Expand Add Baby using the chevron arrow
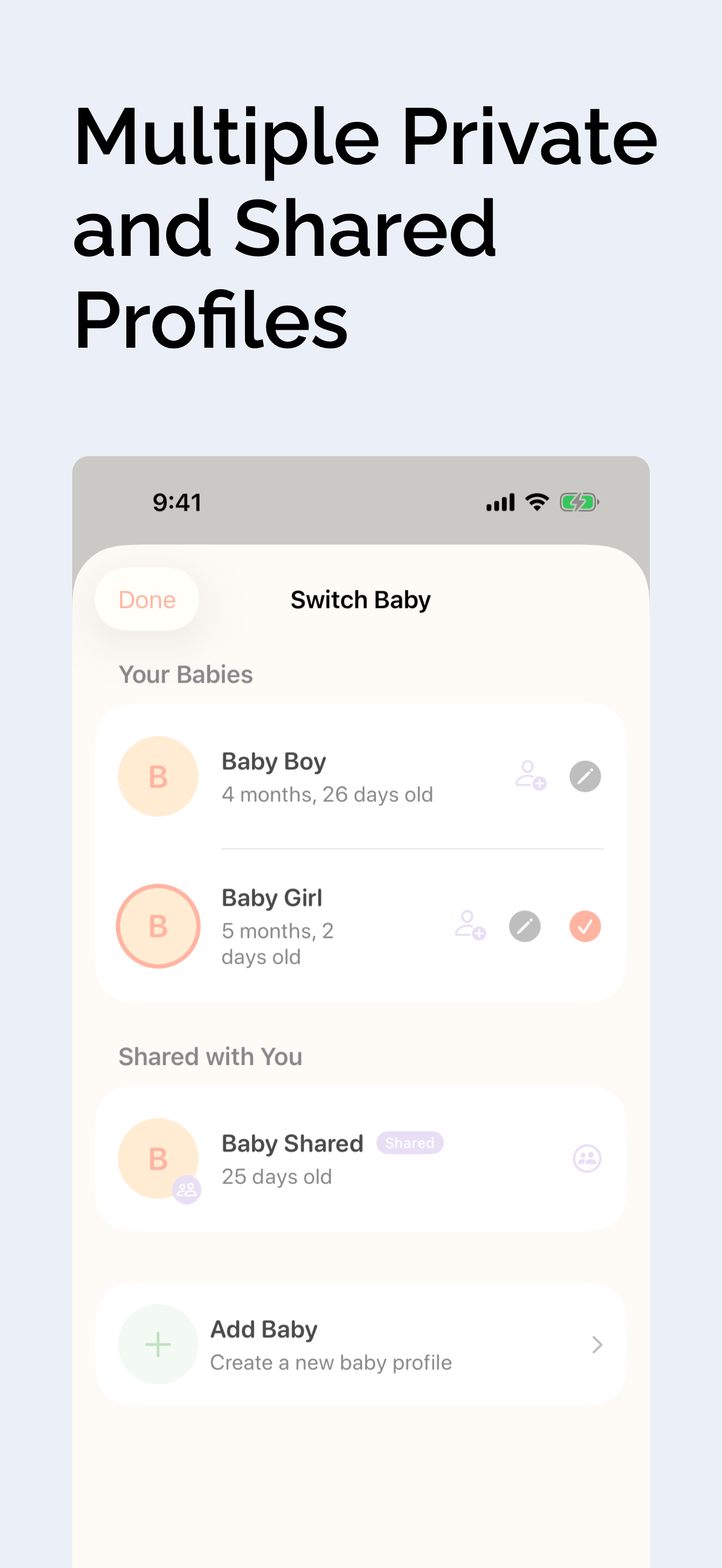 coord(597,1345)
